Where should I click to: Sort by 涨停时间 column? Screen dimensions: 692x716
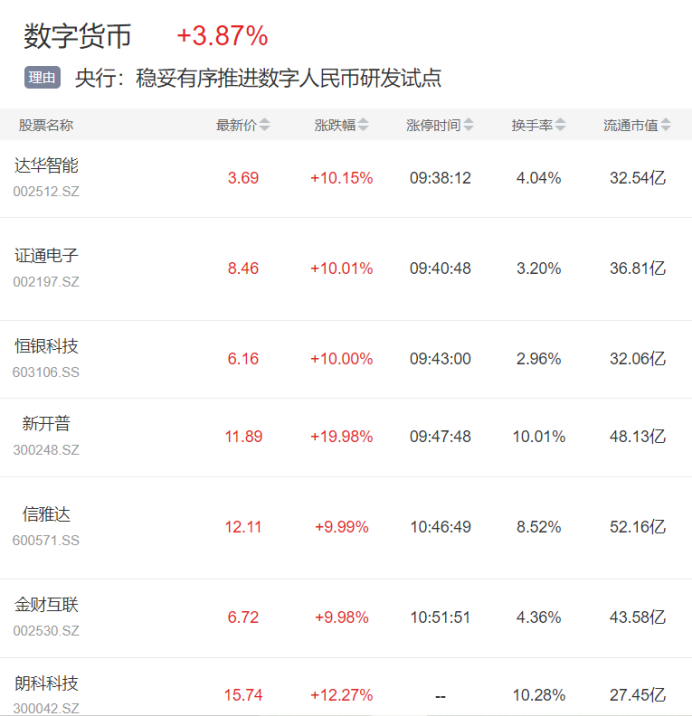tap(440, 125)
